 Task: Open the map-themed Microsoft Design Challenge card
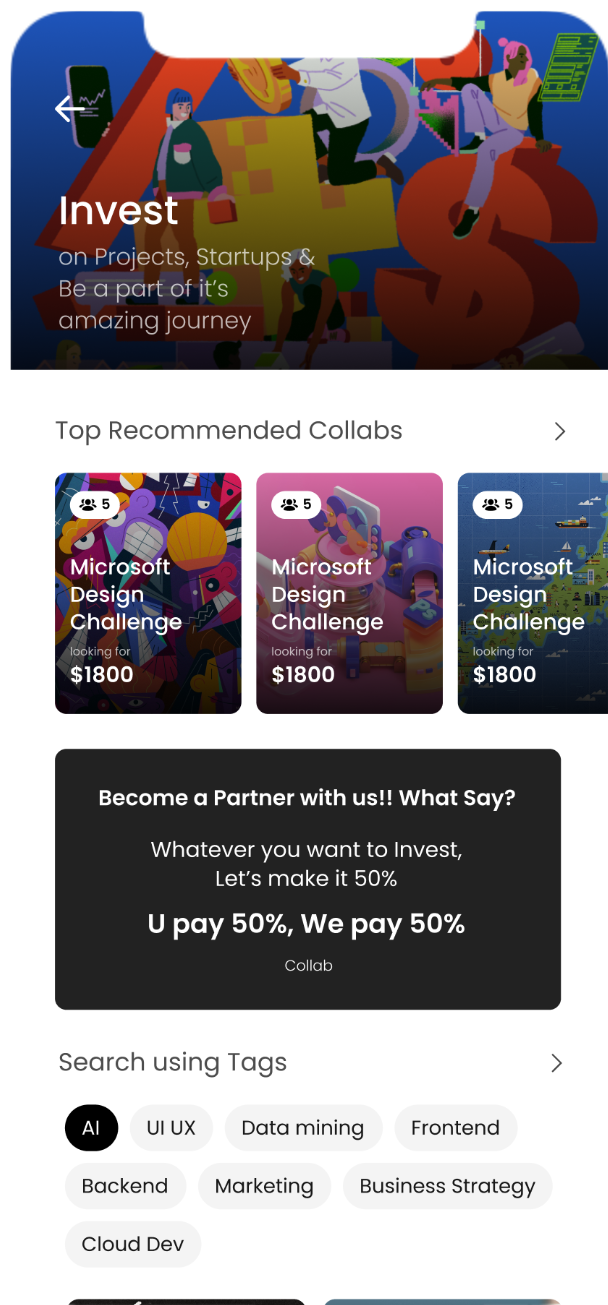531,593
